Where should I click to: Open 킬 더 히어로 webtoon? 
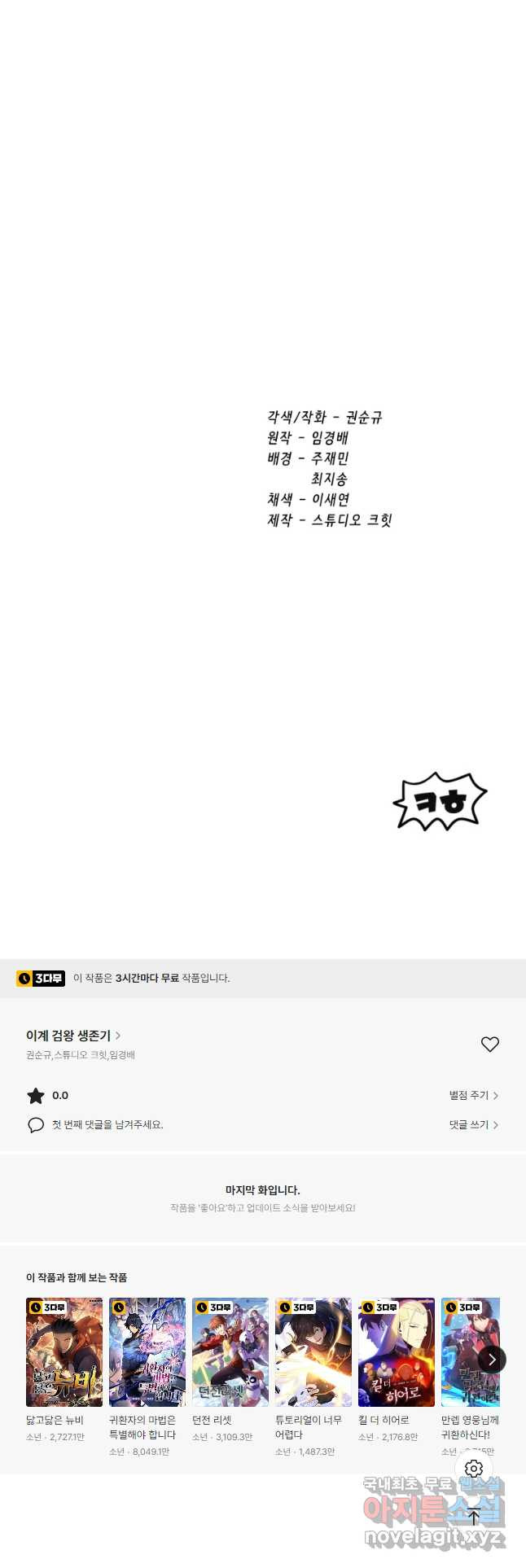click(x=397, y=1351)
